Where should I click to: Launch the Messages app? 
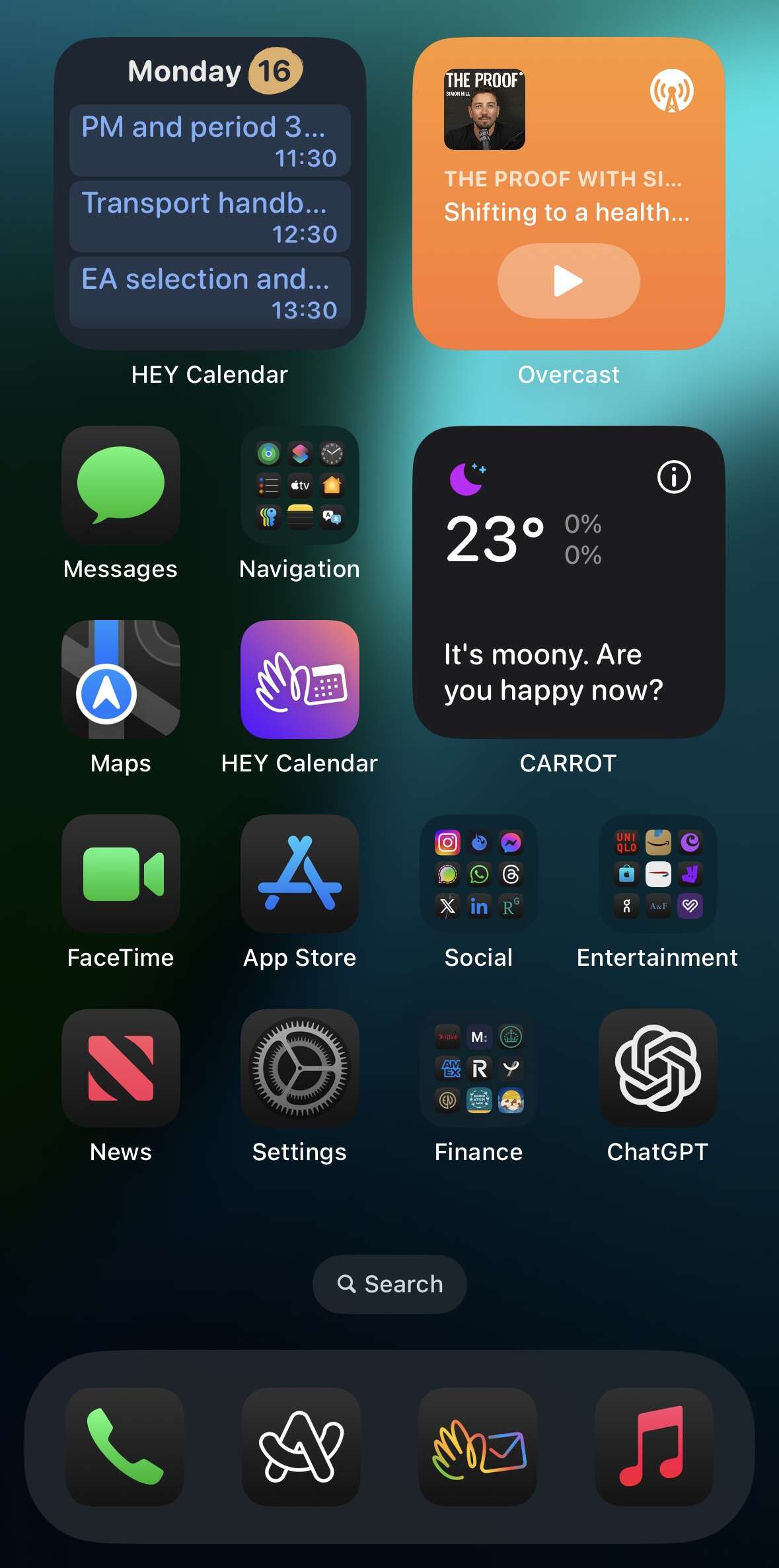click(121, 485)
